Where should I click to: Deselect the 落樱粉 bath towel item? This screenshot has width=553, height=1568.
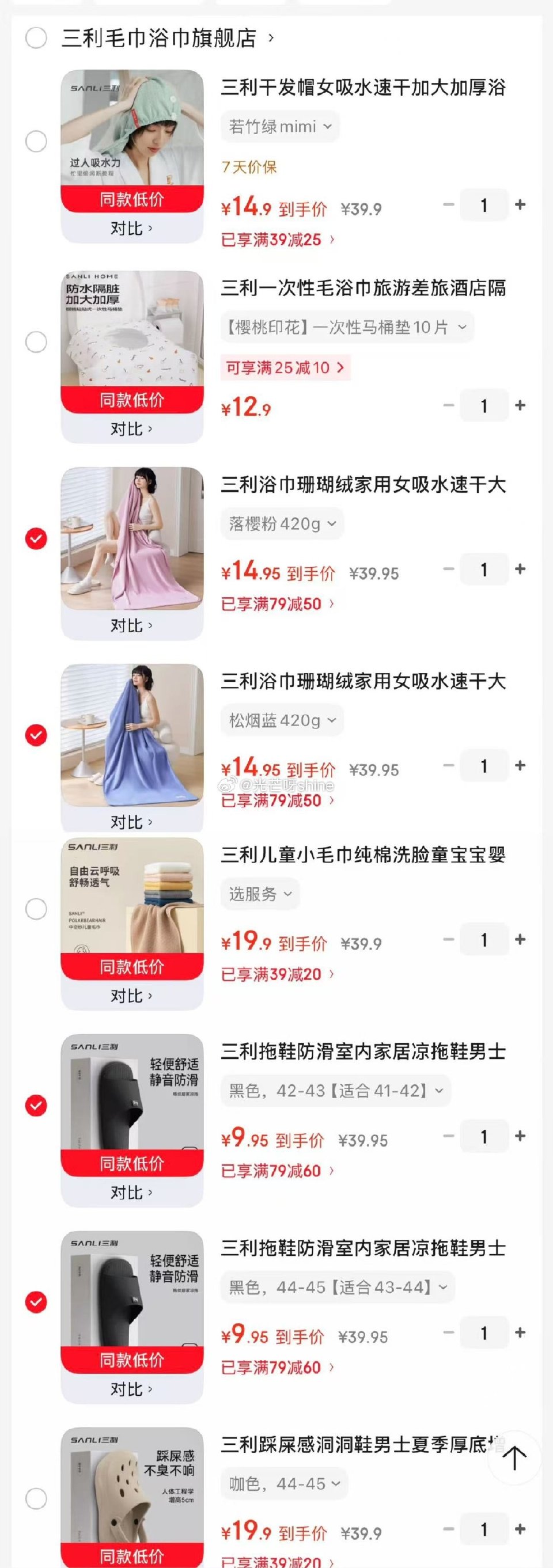(35, 538)
